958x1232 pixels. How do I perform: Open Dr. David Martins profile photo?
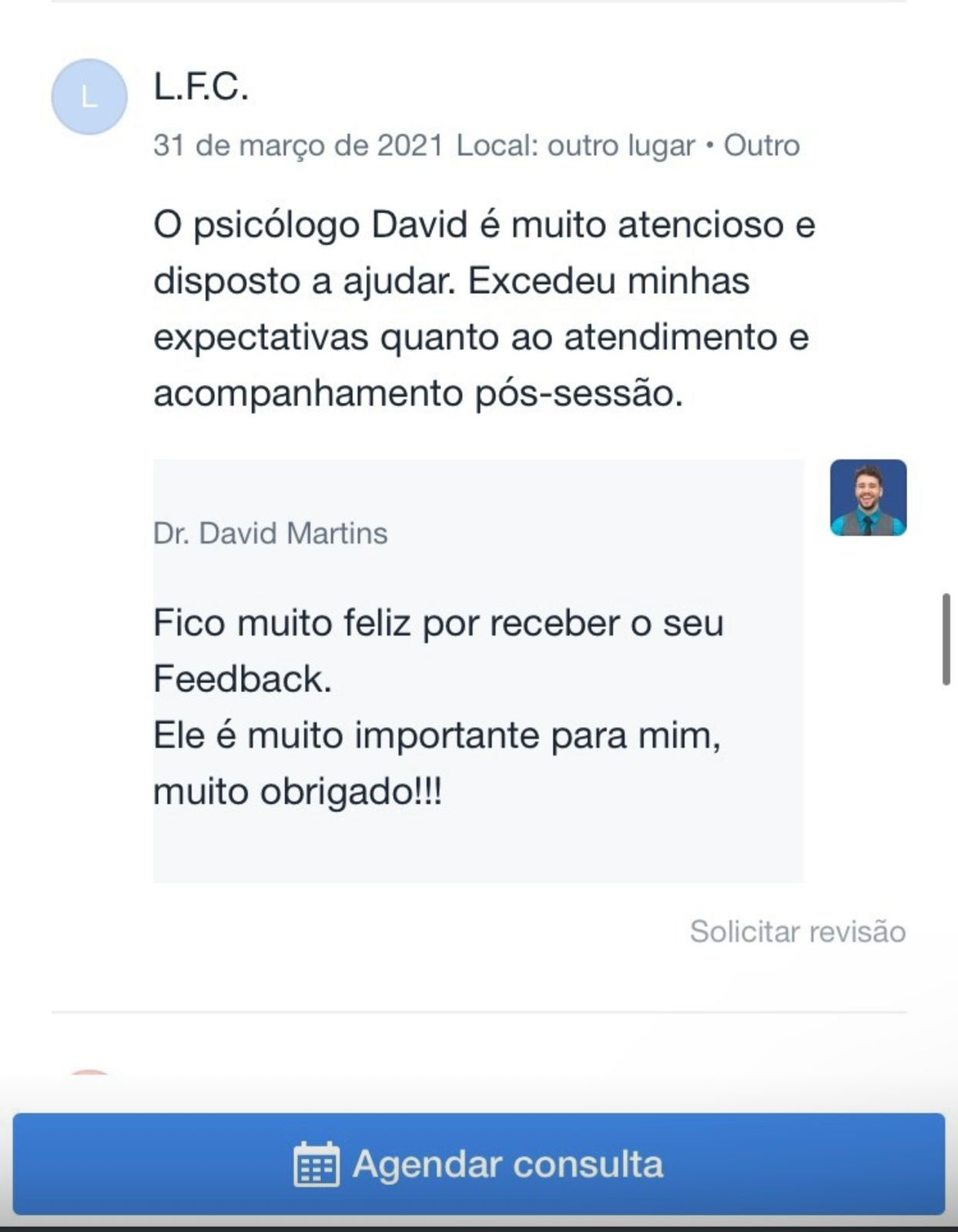868,497
